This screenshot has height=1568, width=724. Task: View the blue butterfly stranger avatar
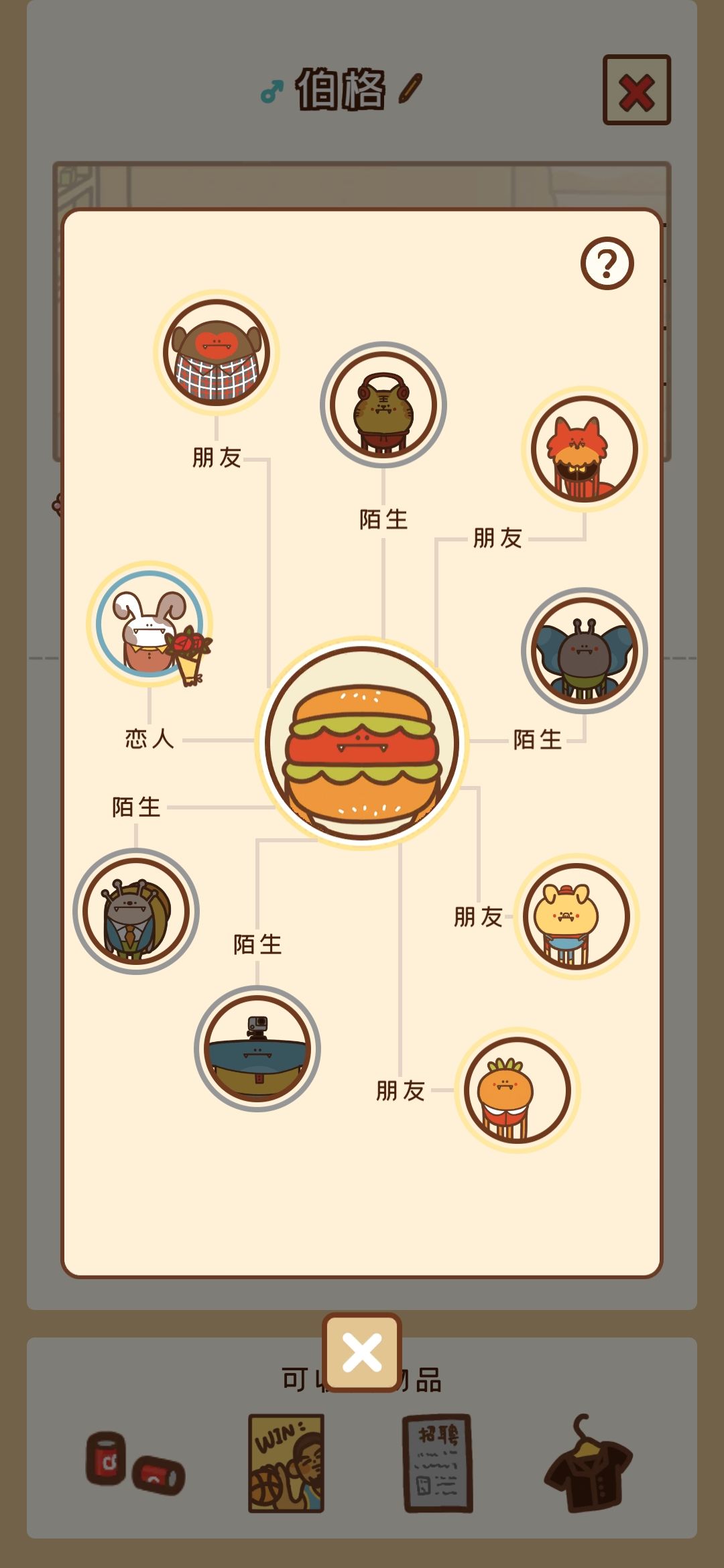pyautogui.click(x=585, y=651)
